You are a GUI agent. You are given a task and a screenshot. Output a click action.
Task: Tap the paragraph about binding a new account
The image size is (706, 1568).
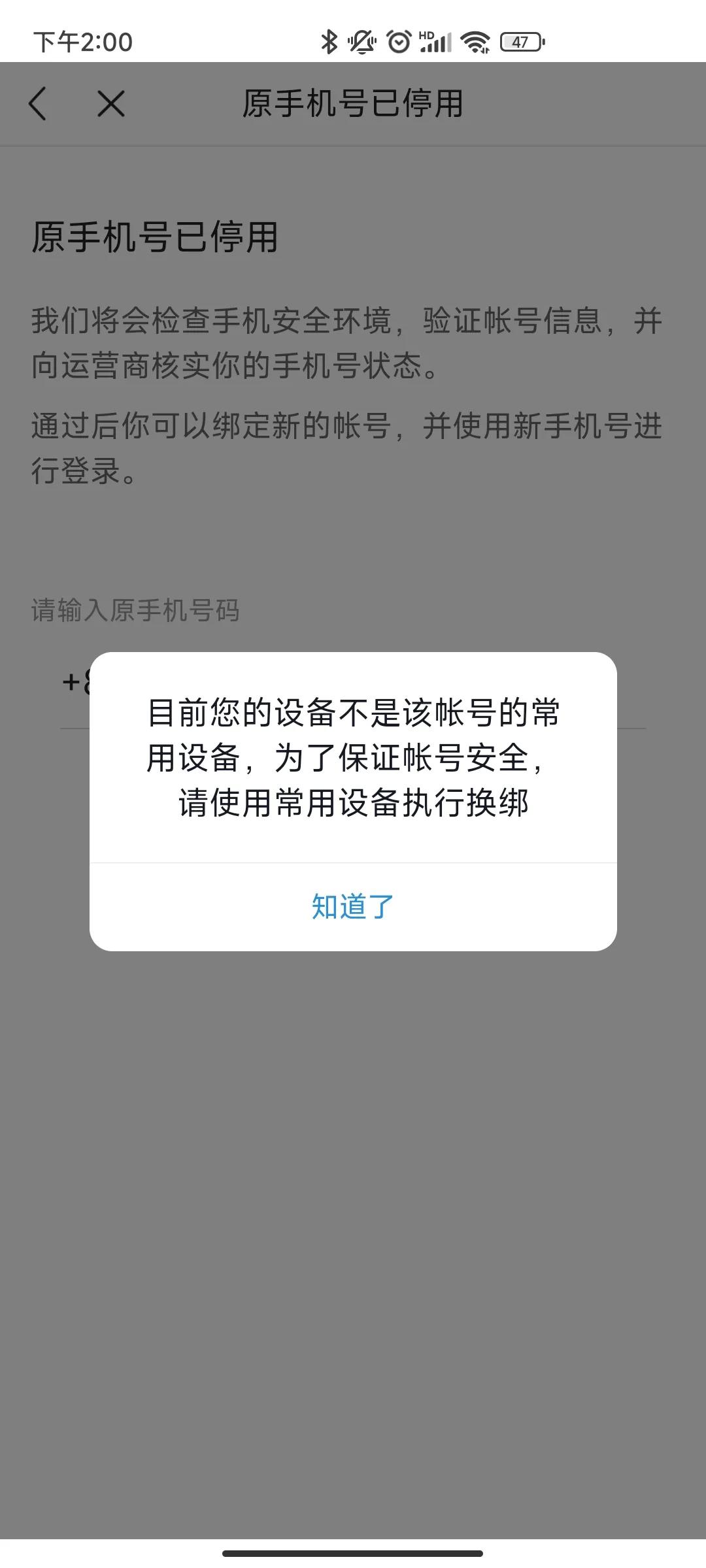tap(346, 448)
